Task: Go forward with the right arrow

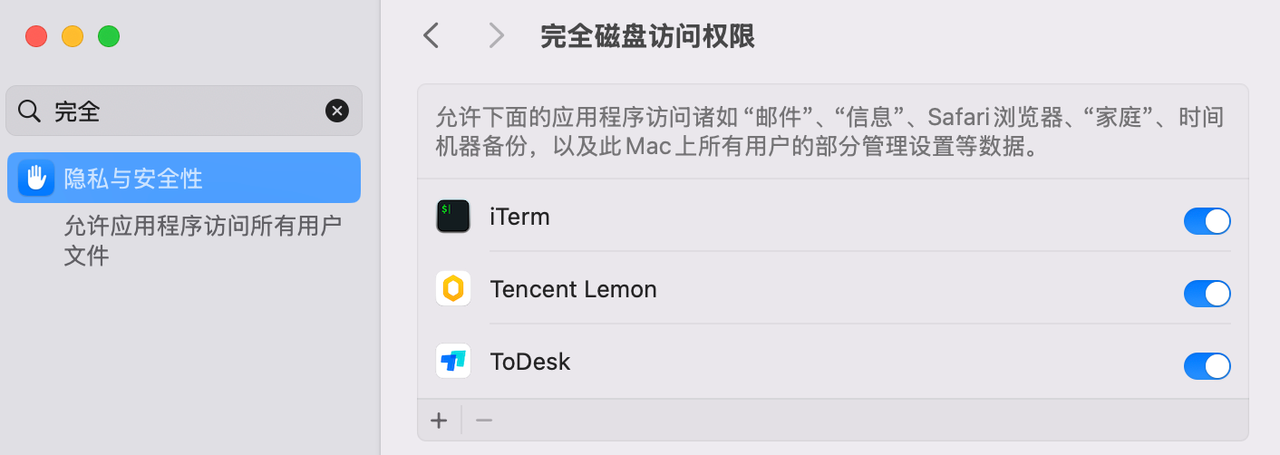Action: [496, 36]
